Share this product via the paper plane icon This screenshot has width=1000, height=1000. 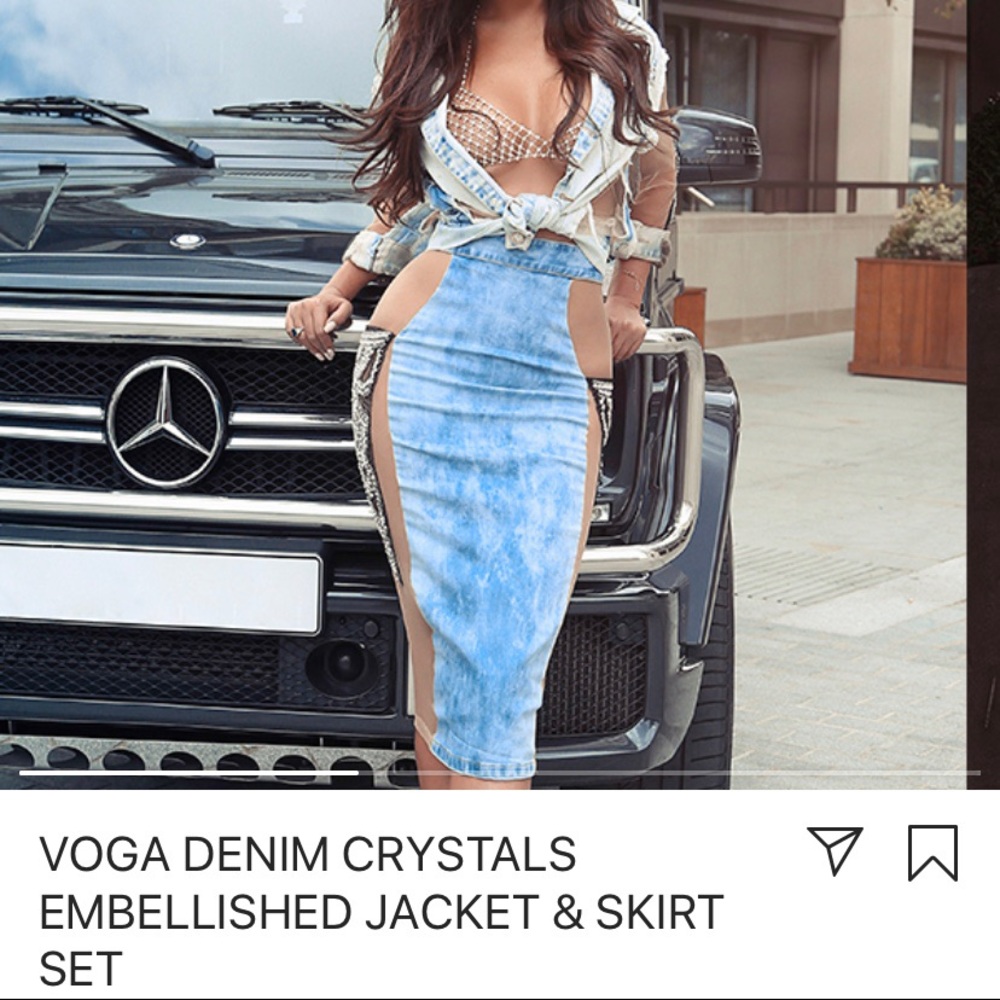coord(834,851)
